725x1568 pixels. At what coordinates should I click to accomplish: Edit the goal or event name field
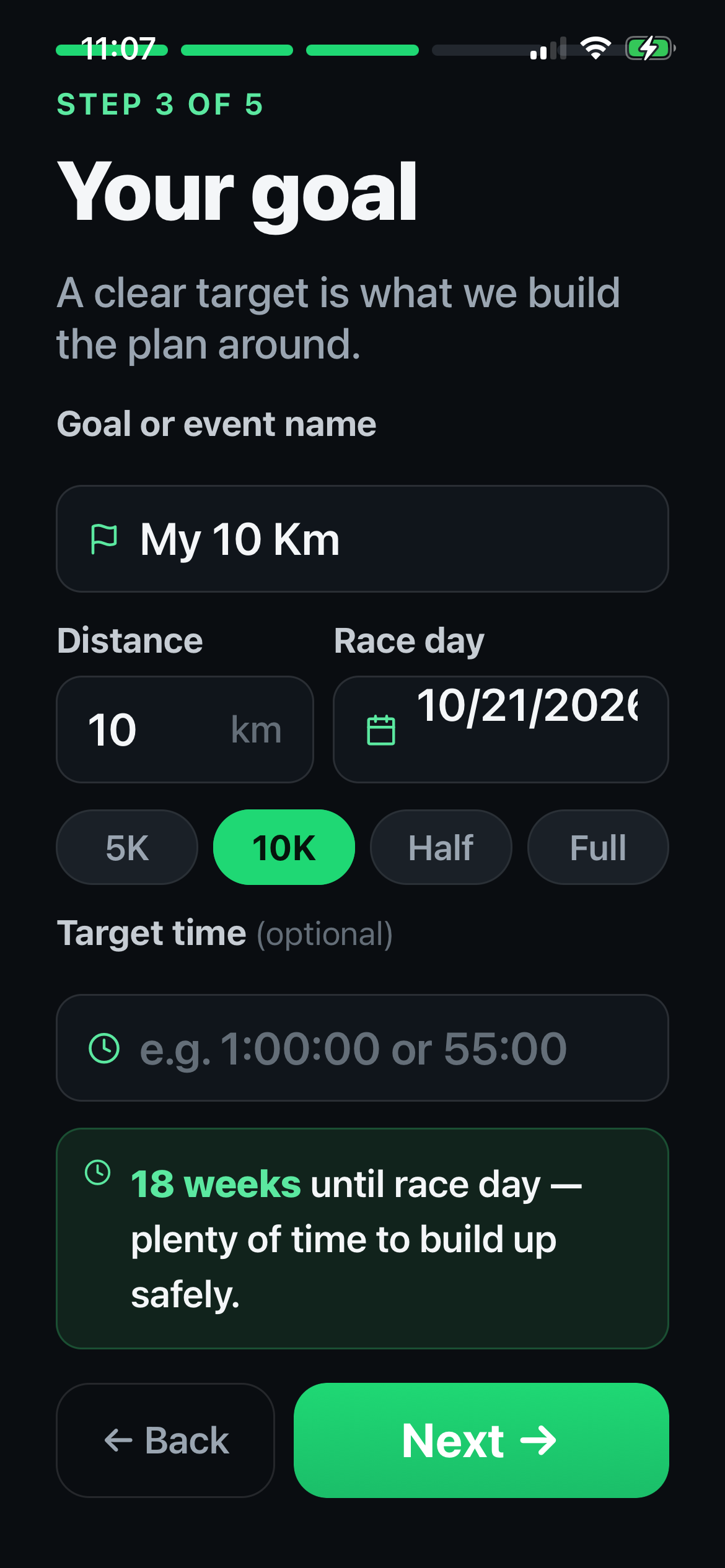362,539
